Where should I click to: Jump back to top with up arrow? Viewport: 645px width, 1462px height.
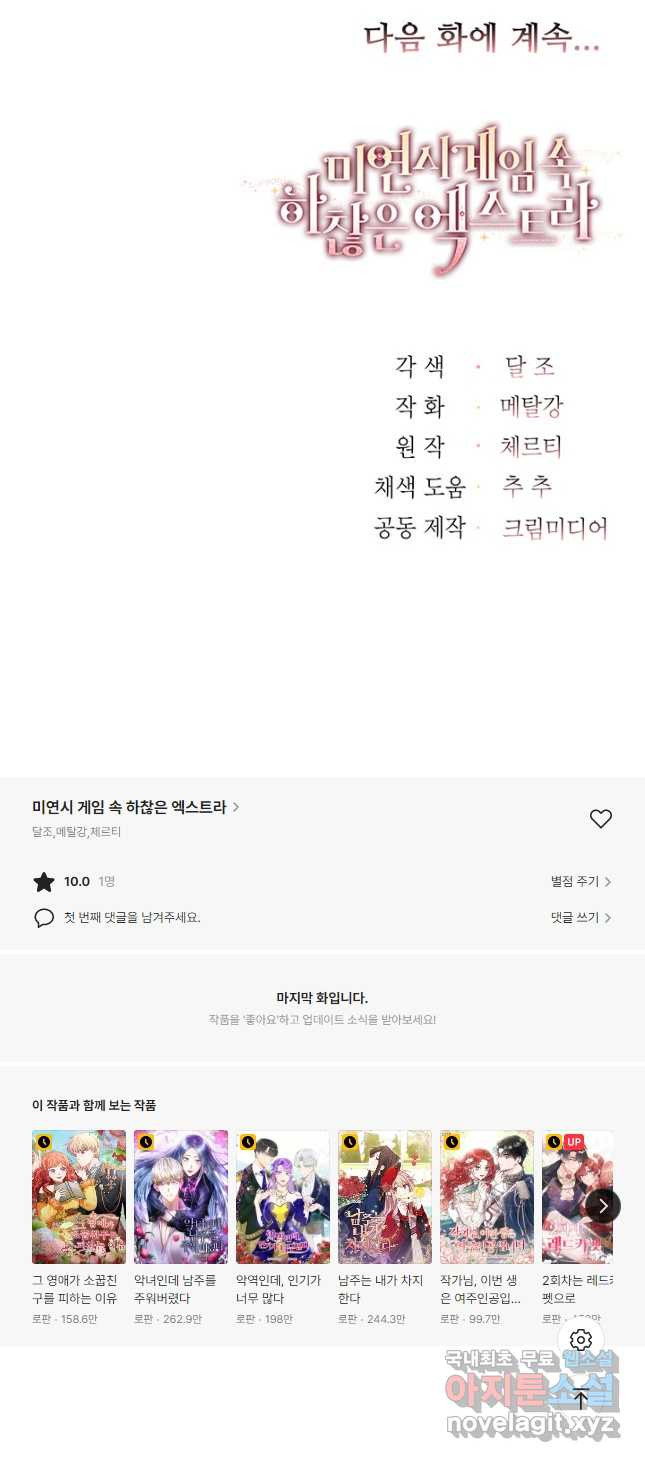581,1397
